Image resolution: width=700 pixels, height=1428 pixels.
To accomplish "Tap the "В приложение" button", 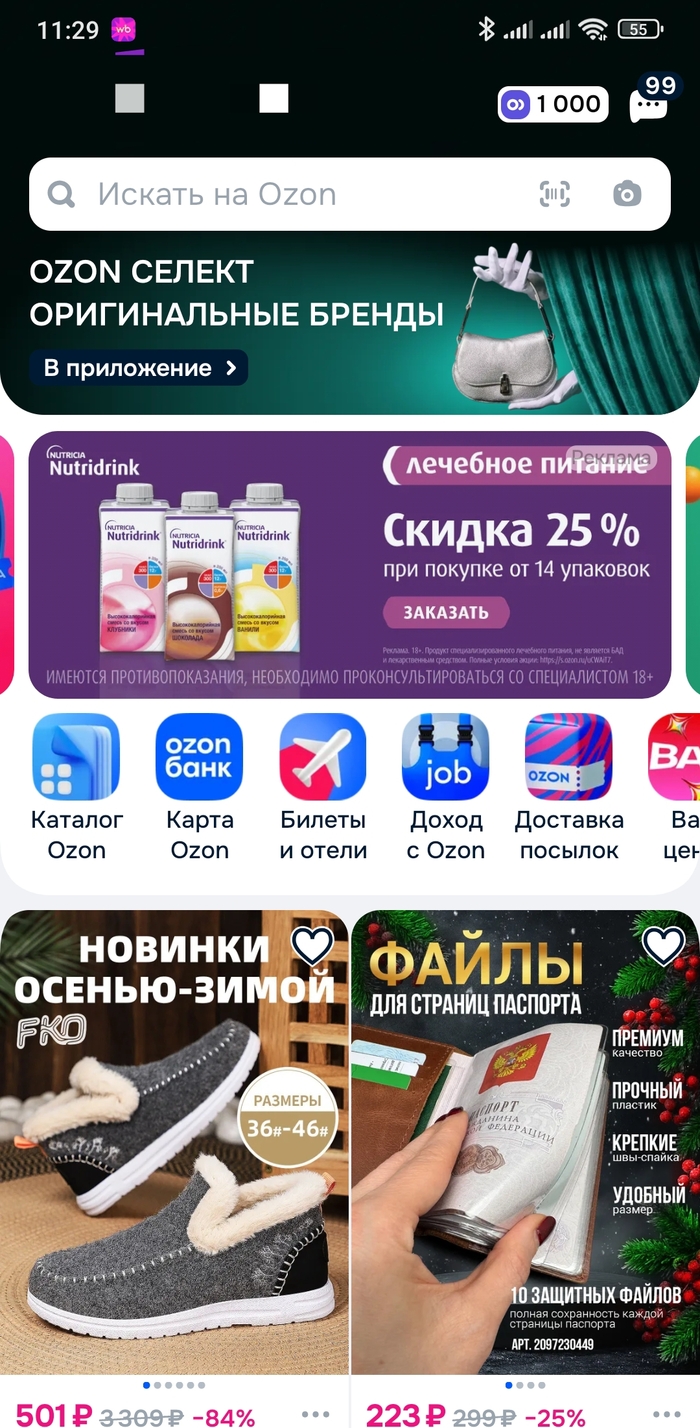I will pos(138,368).
